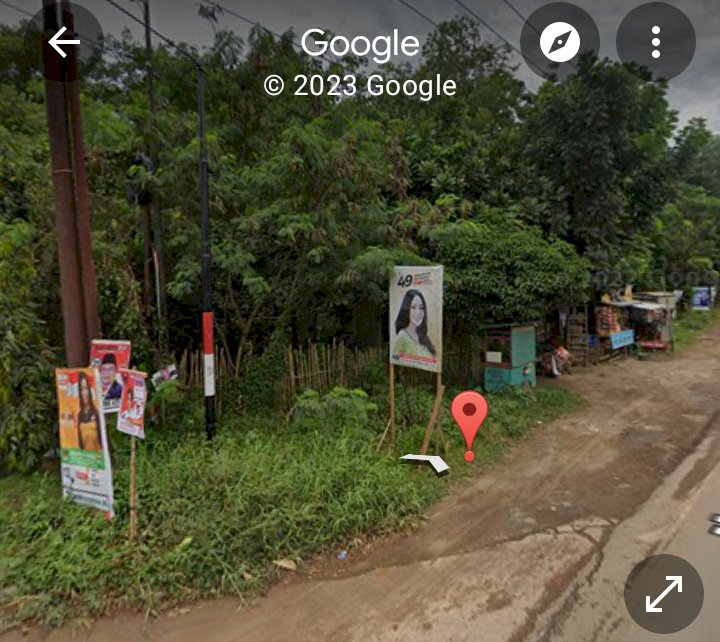This screenshot has height=642, width=720.
Task: Expand Street View to full screen
Action: [x=663, y=594]
